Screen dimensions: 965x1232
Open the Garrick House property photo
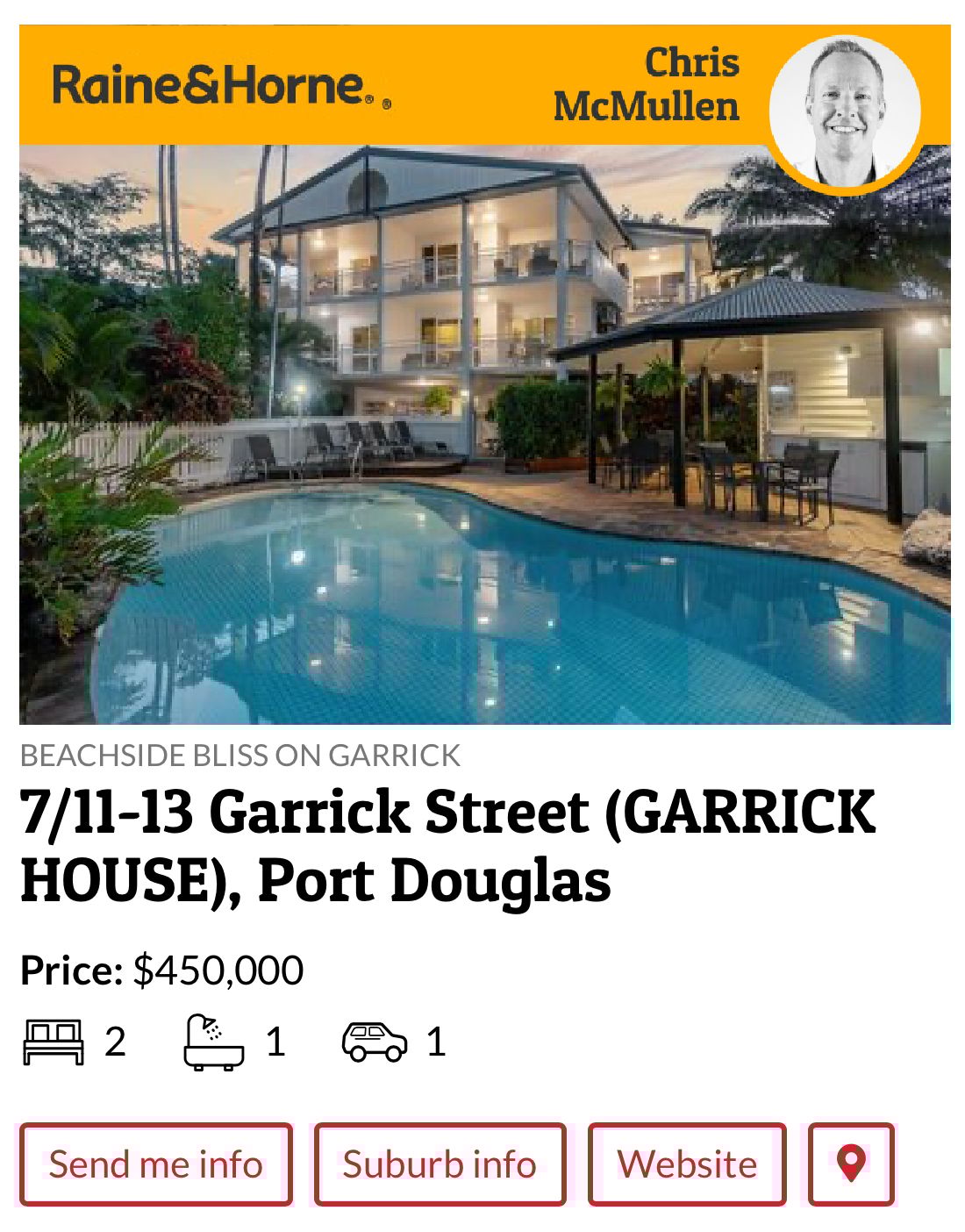click(484, 434)
